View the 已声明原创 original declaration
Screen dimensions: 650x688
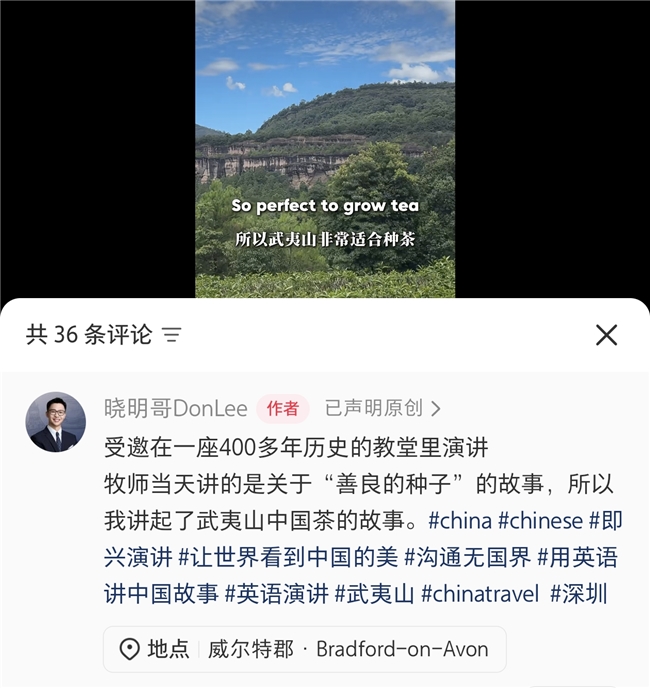[383, 408]
